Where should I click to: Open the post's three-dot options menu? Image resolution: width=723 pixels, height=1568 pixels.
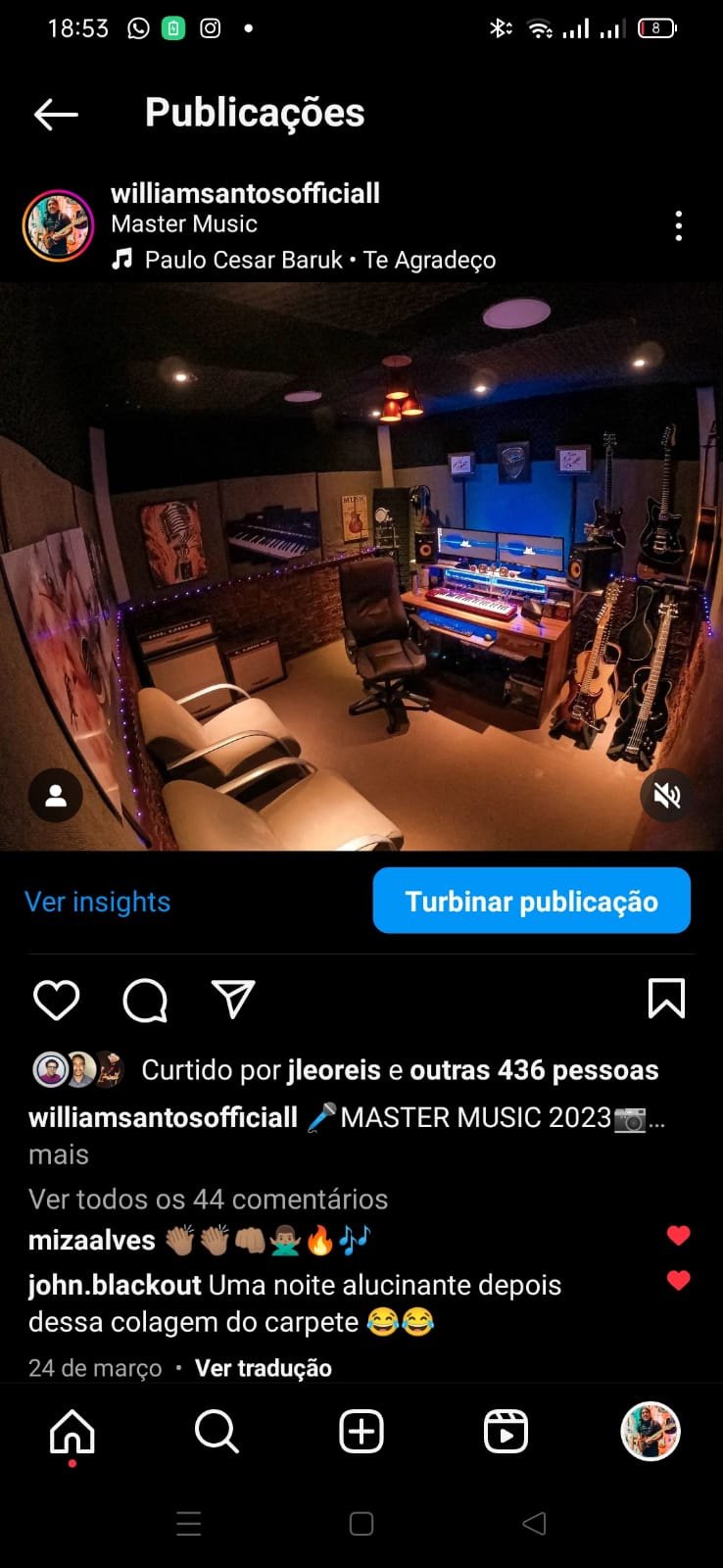(x=678, y=226)
